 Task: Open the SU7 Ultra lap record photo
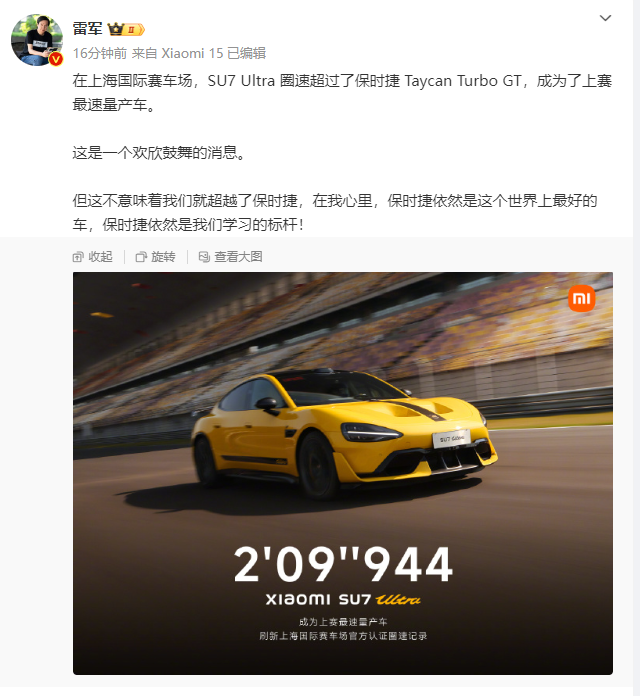point(342,473)
